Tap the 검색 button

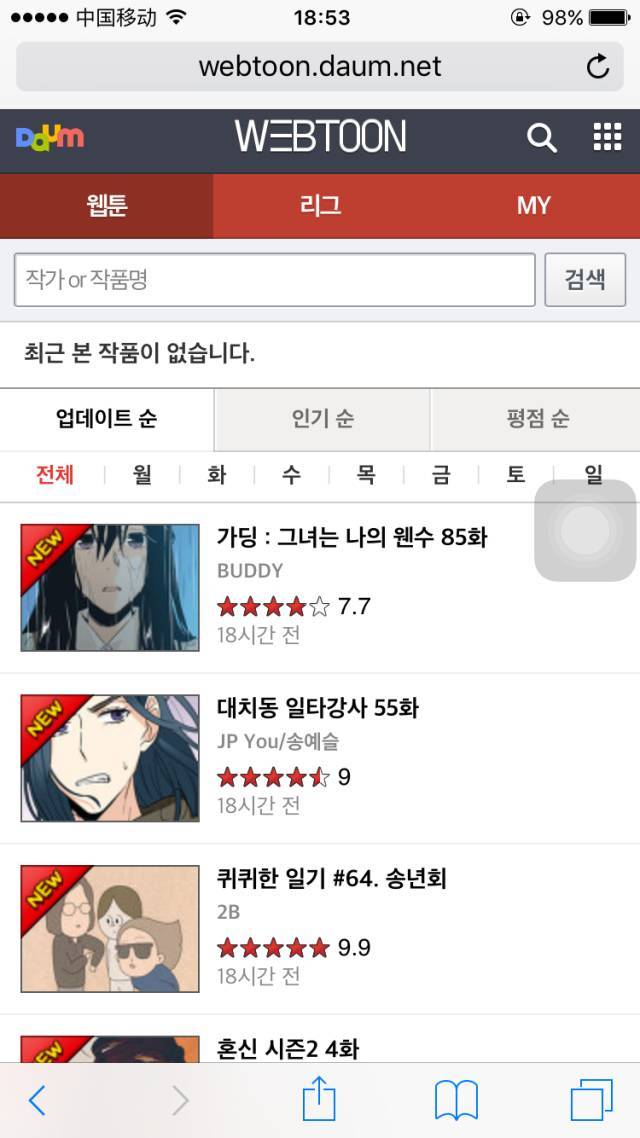pos(585,280)
